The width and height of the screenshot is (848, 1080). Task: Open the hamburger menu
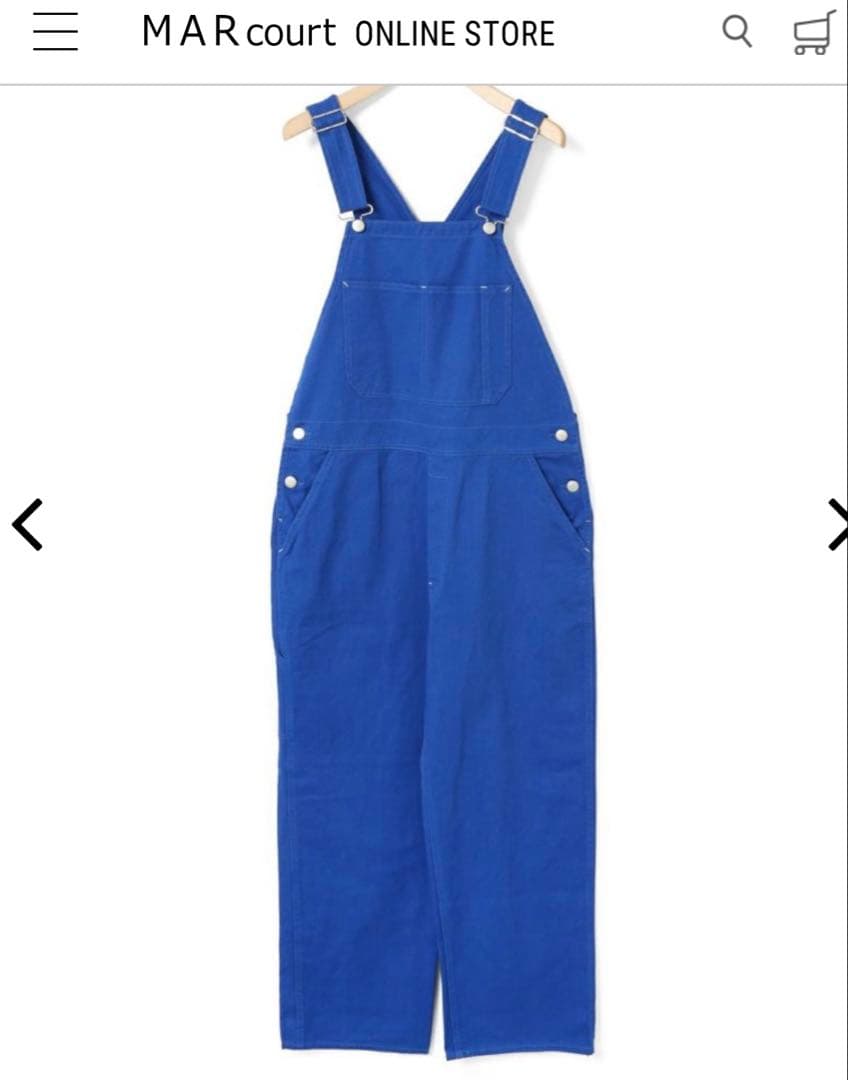point(55,32)
